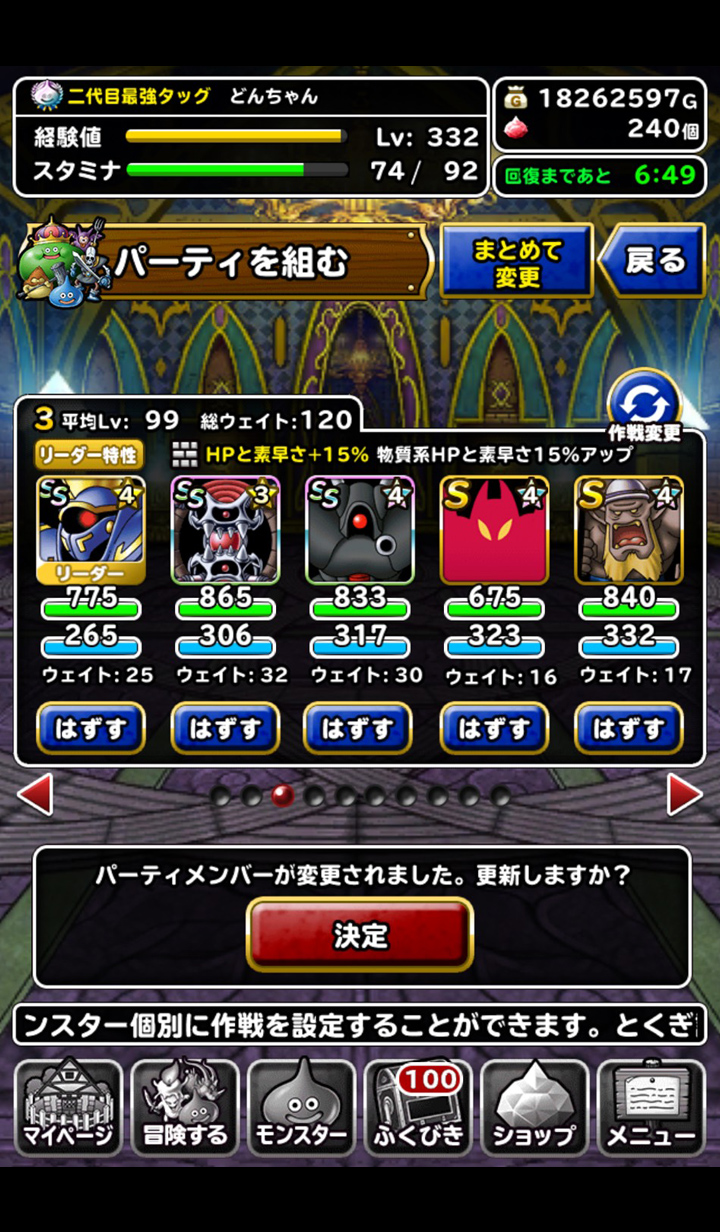
Task: Open ふくびき with 100 badge
Action: 418,1107
